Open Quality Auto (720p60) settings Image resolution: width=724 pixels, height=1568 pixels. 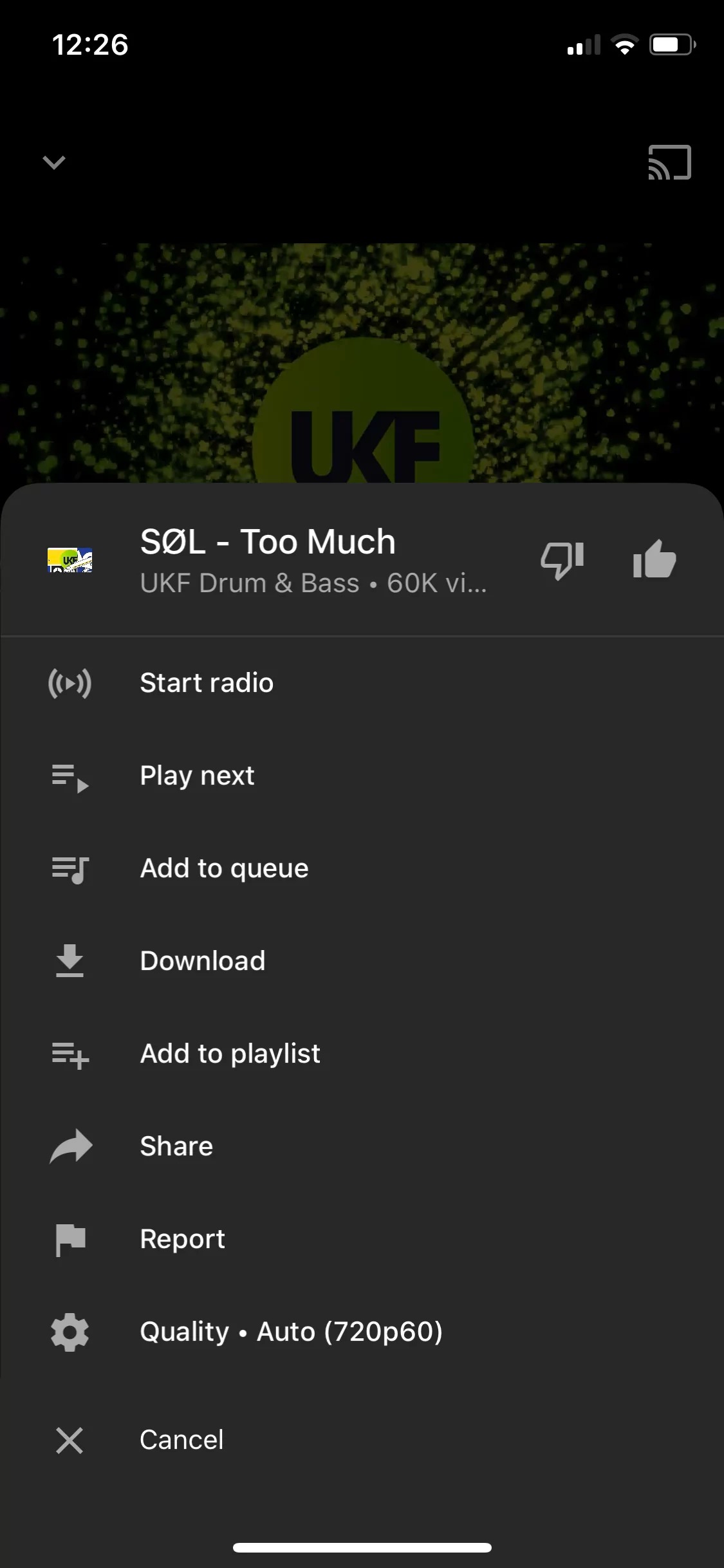click(291, 1332)
